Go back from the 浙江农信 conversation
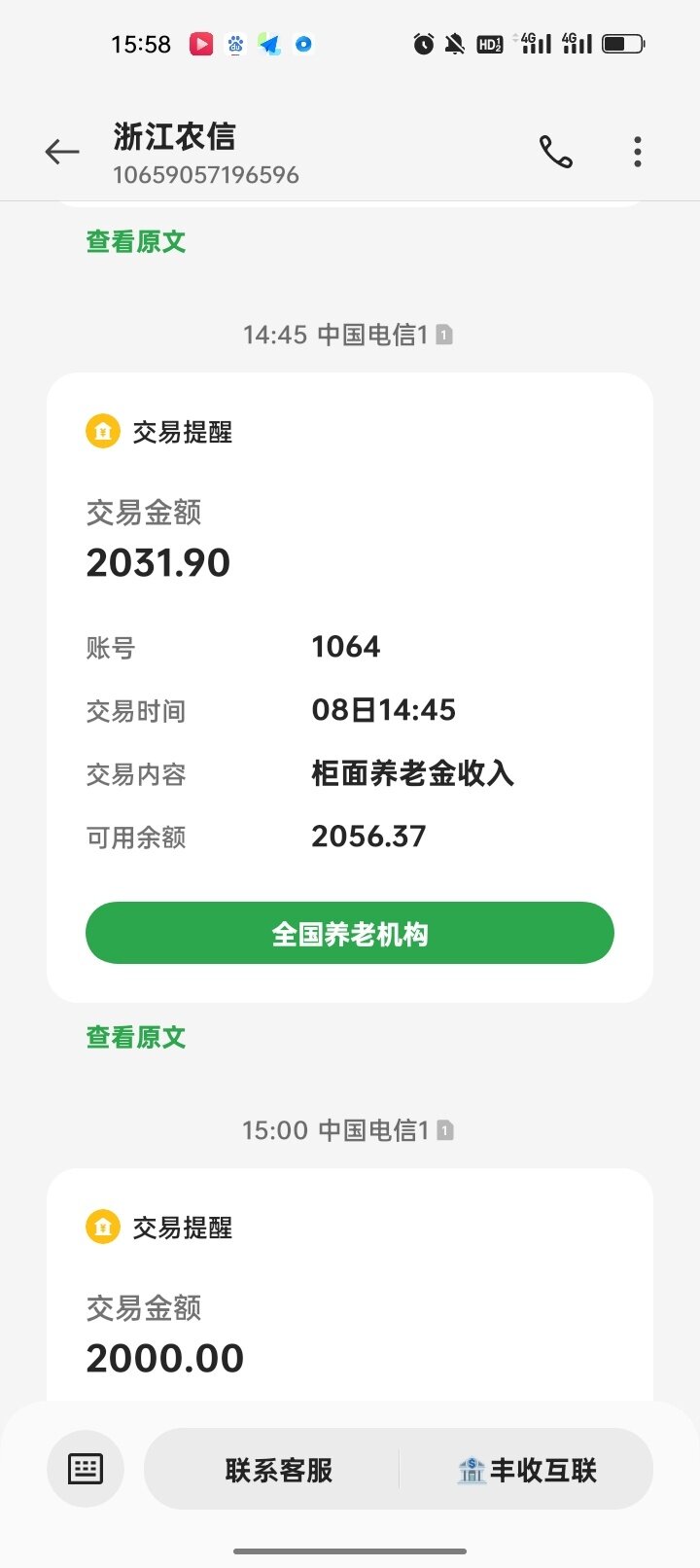The image size is (700, 1568). point(62,152)
